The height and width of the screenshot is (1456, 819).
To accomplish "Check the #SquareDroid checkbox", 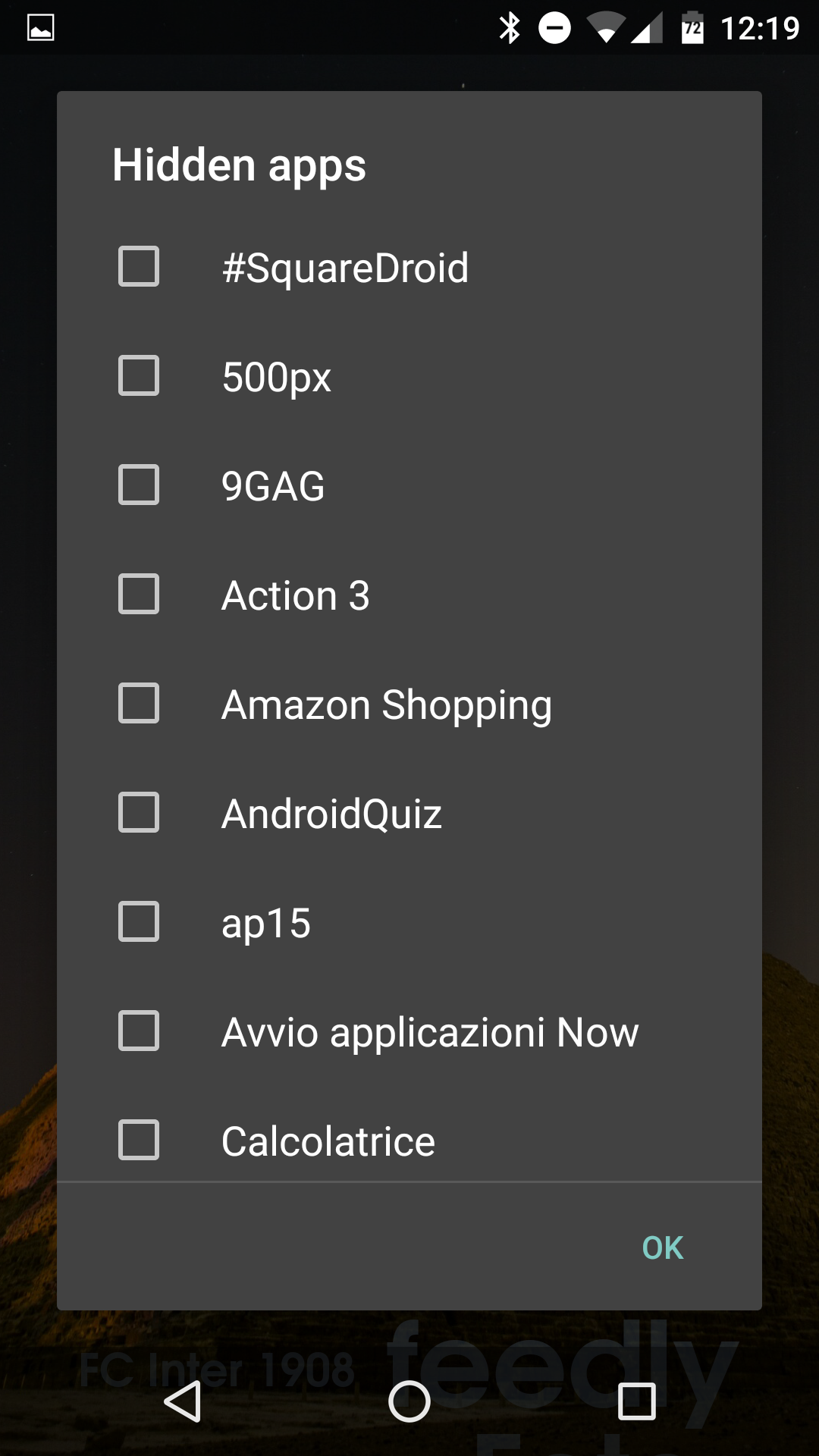I will pyautogui.click(x=139, y=266).
